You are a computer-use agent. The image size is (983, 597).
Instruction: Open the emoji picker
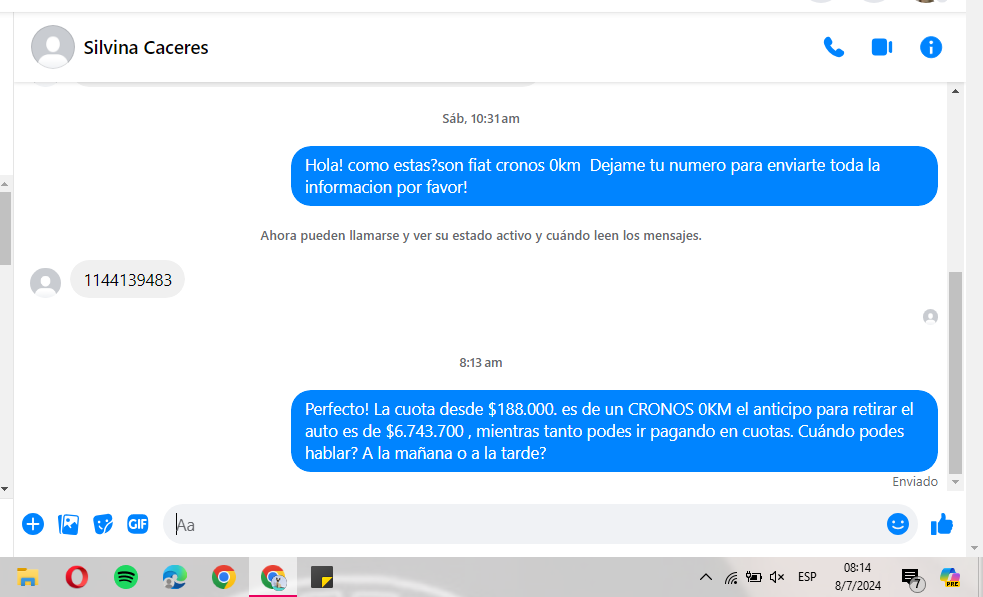tap(897, 524)
